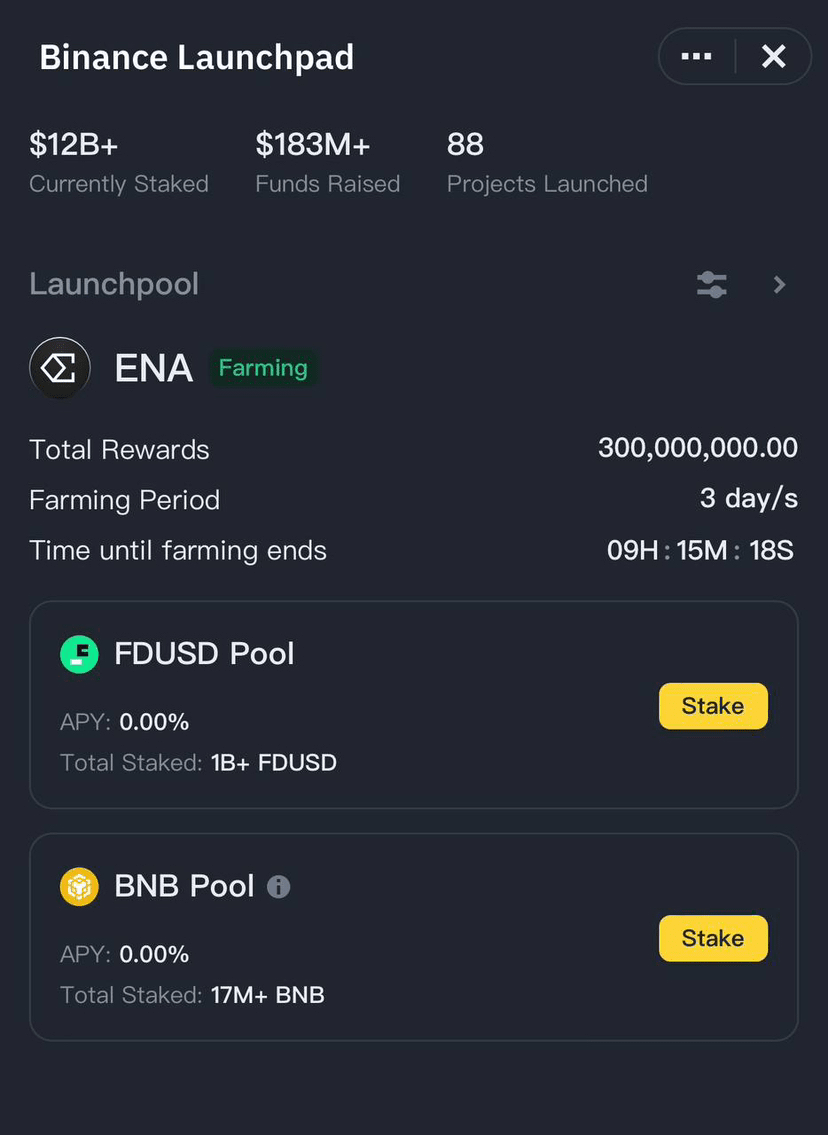The image size is (828, 1135).
Task: Open Currently Staked statistic
Action: (118, 162)
